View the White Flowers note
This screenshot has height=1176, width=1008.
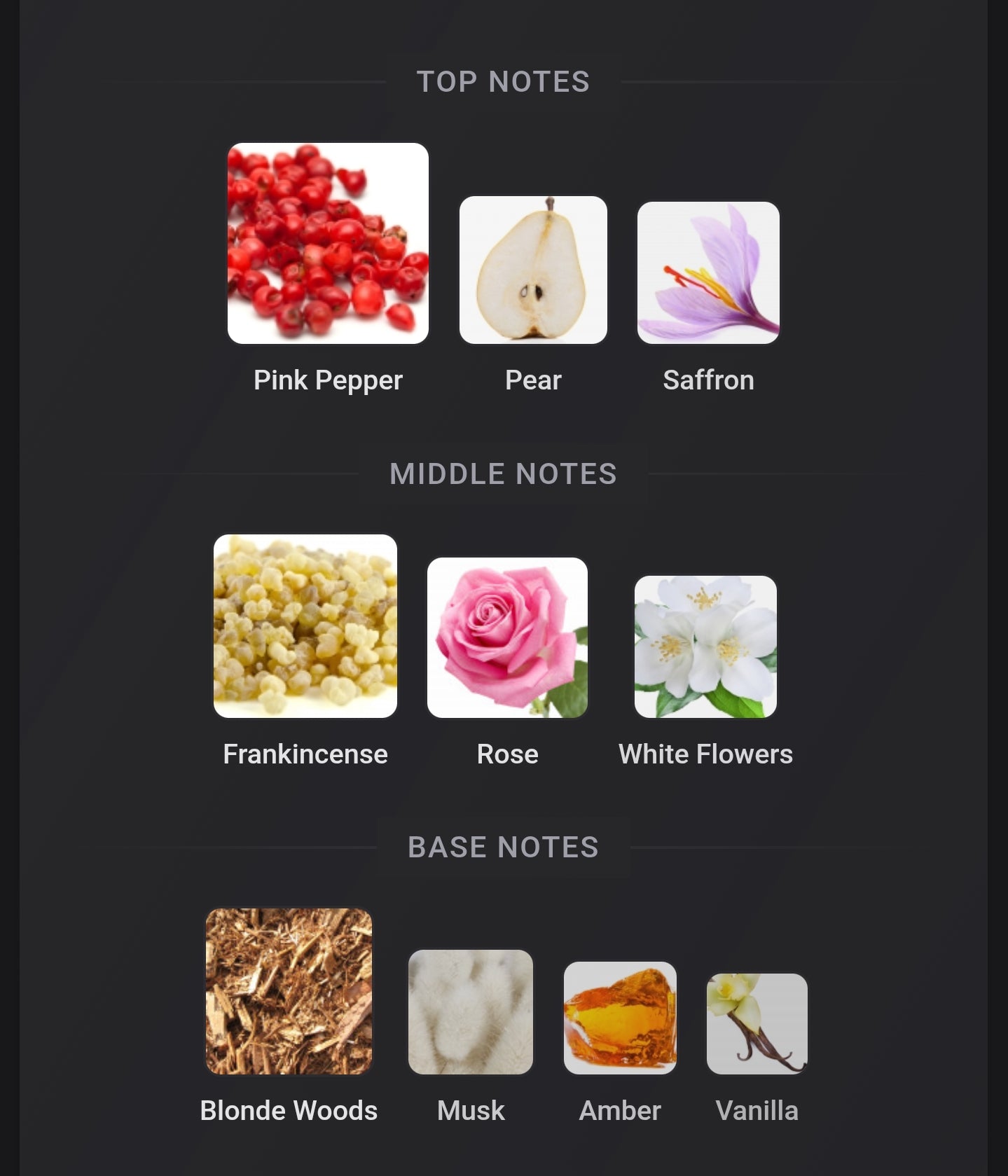coord(705,646)
